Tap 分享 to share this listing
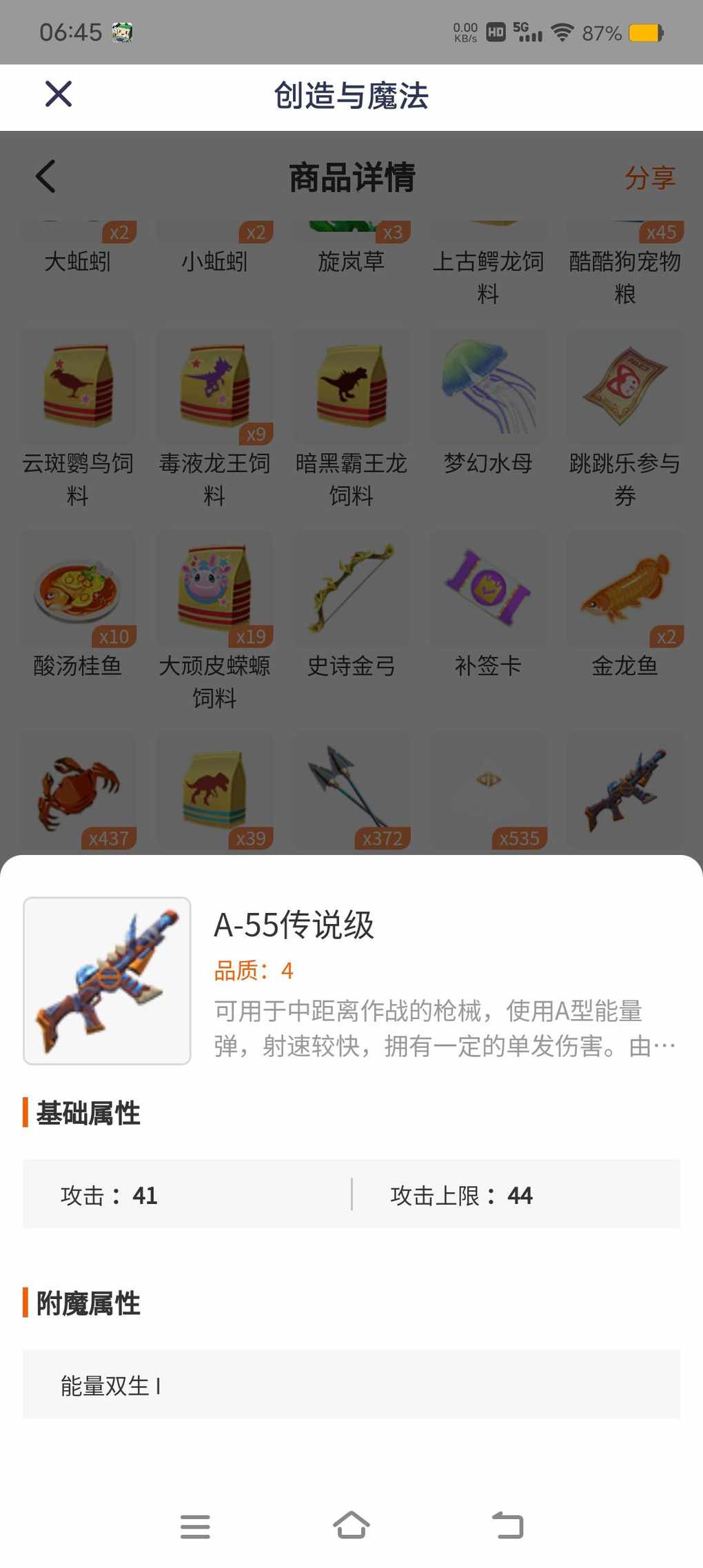Viewport: 703px width, 1568px height. (x=650, y=177)
